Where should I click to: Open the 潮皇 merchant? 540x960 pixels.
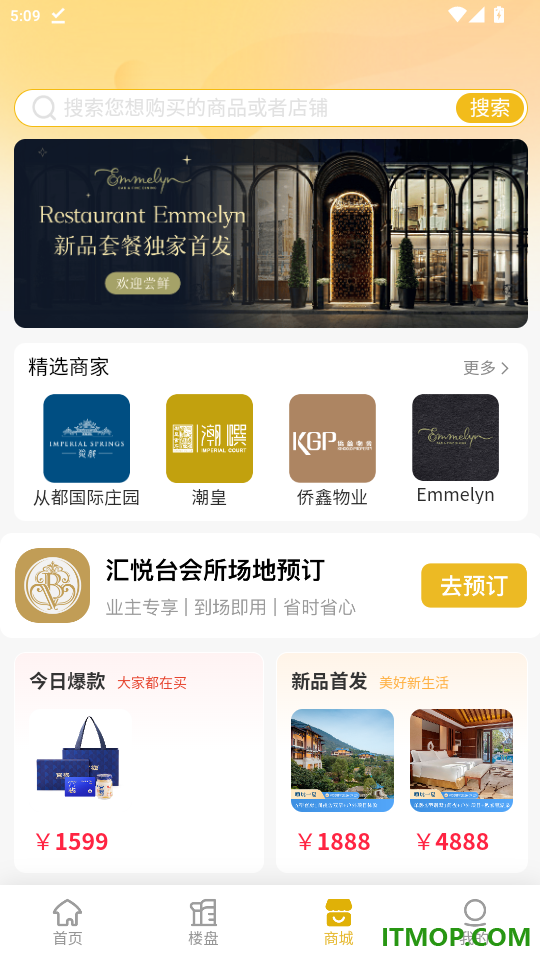209,451
